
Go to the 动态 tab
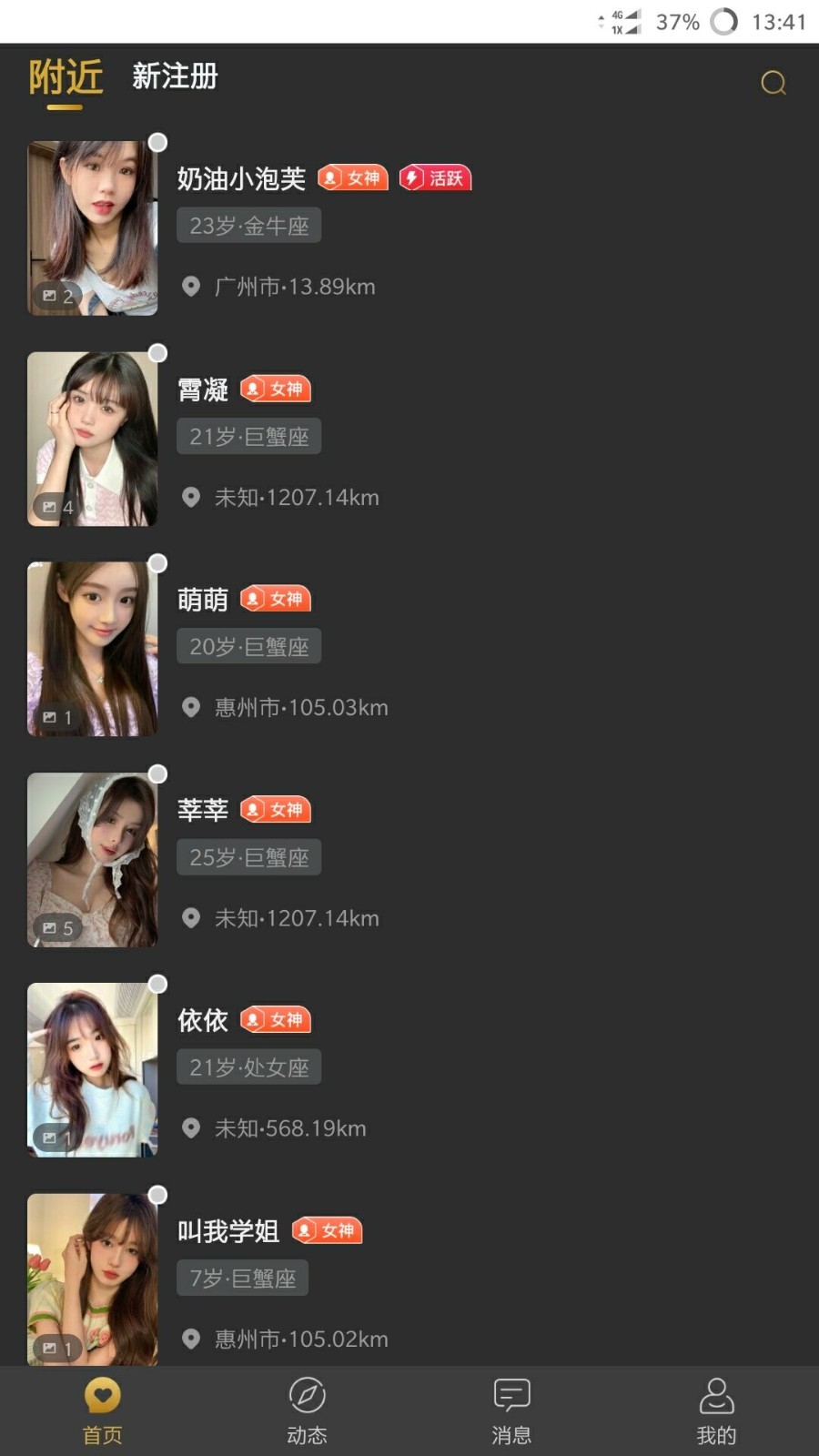(307, 1410)
